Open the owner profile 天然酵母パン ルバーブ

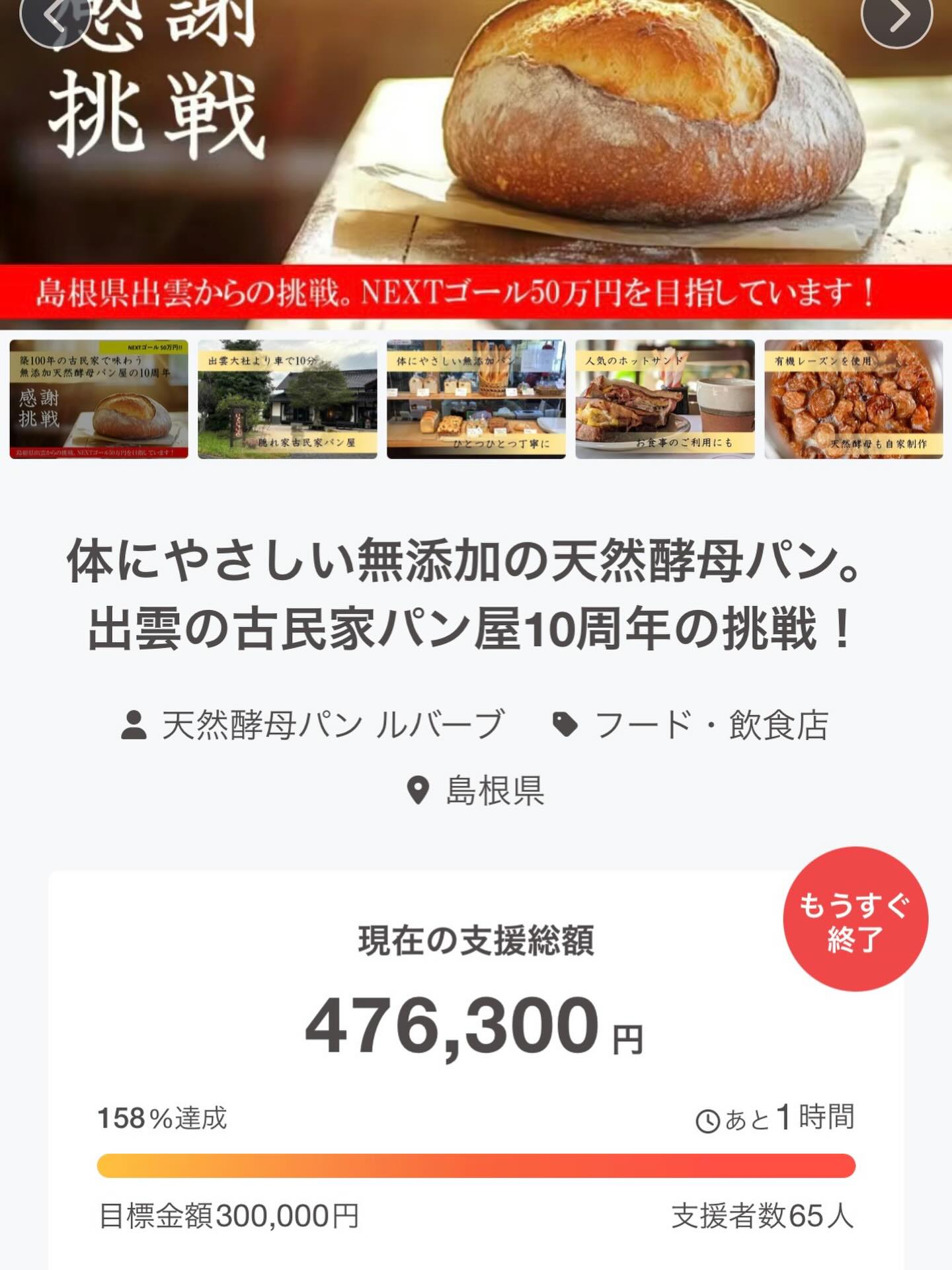[333, 724]
